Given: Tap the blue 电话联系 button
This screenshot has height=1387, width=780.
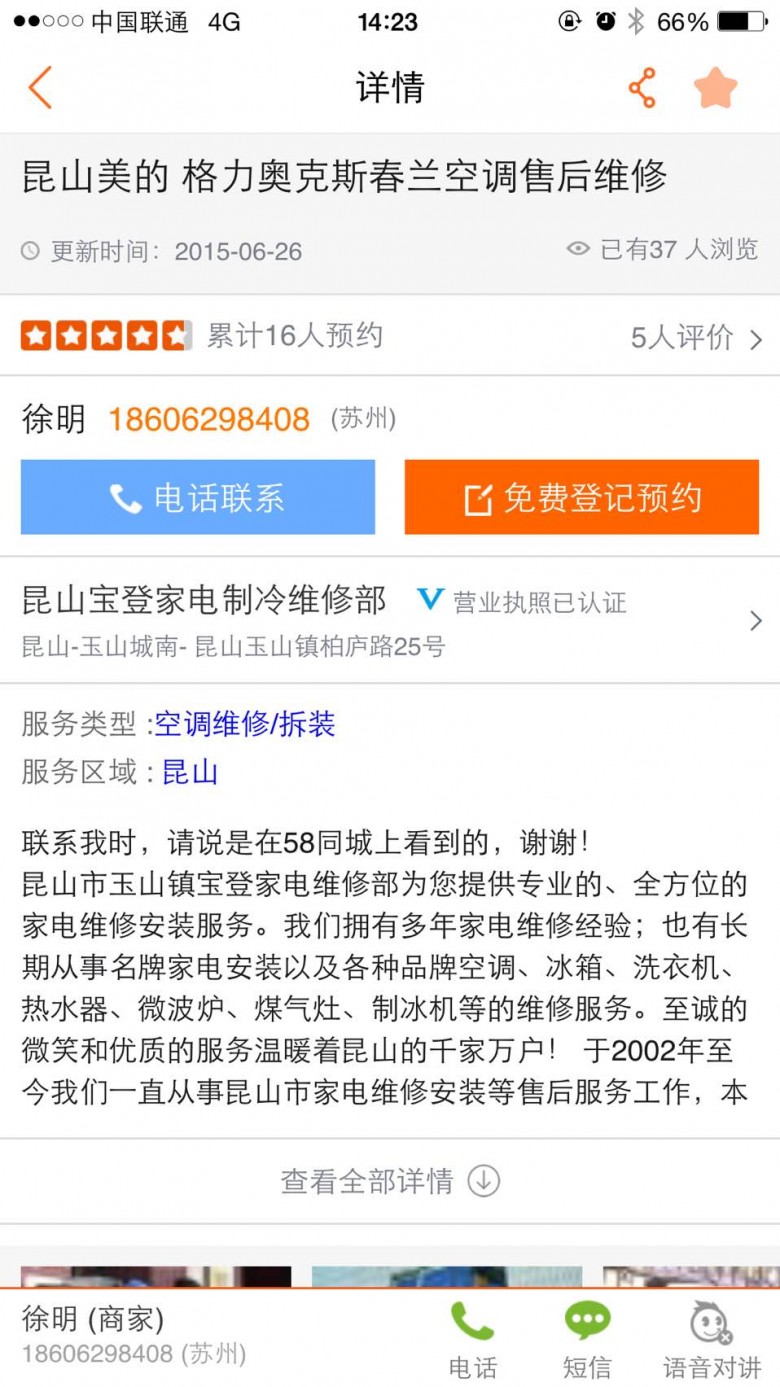Looking at the screenshot, I should (198, 497).
